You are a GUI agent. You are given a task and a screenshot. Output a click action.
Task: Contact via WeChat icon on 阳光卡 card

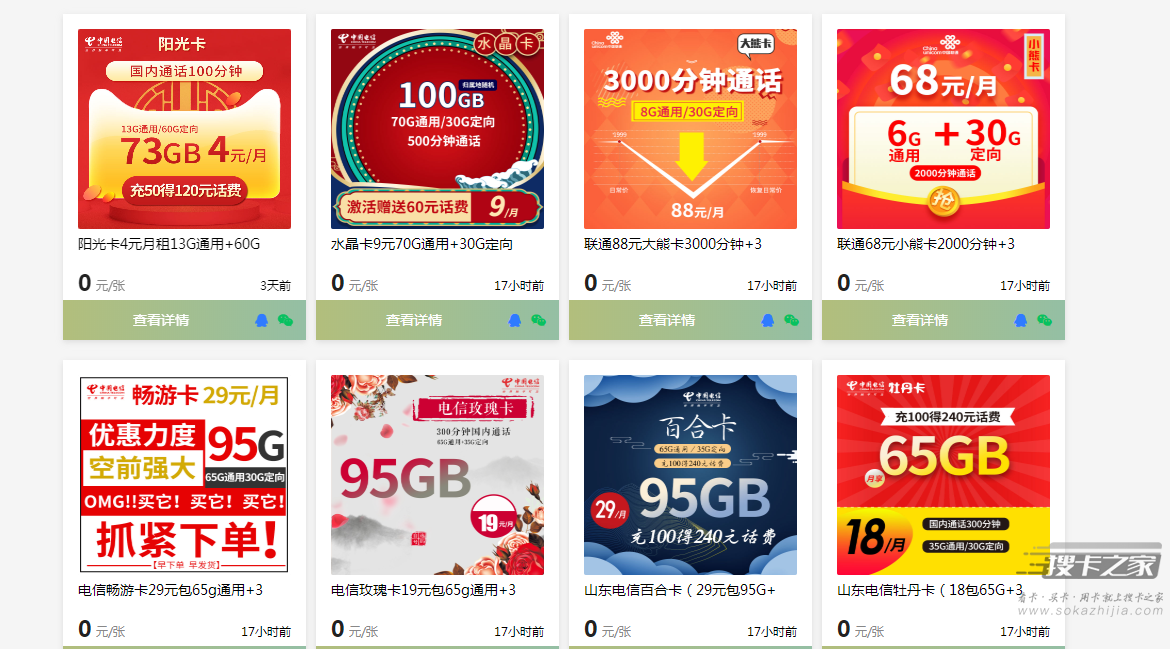coord(286,320)
